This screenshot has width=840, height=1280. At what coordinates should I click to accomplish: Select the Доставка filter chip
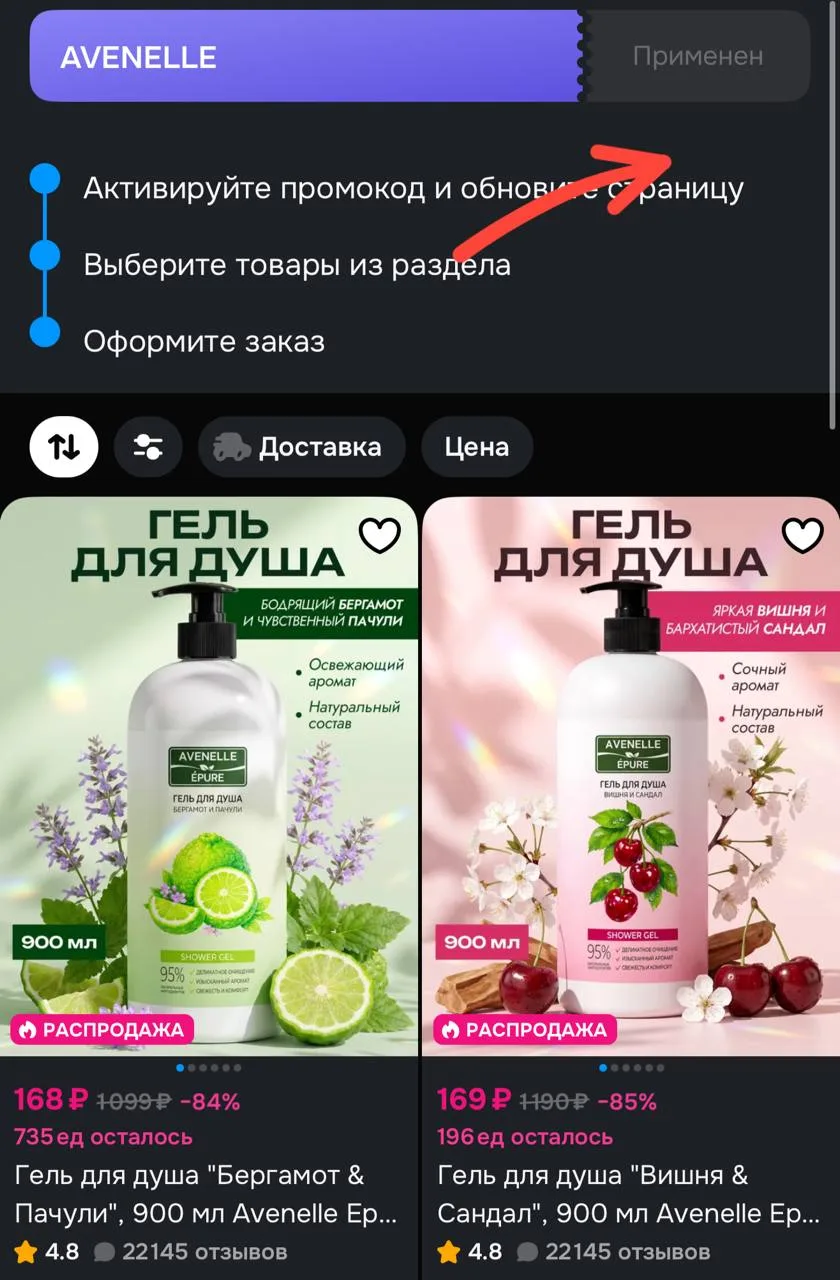click(302, 446)
